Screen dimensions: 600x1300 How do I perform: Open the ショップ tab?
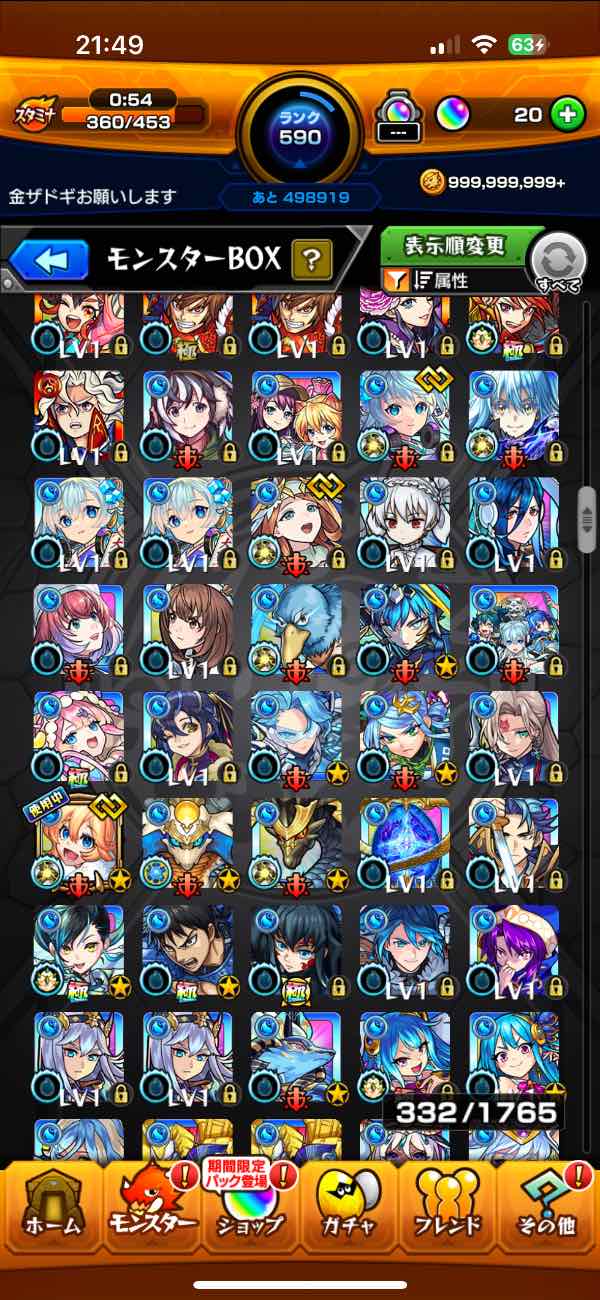point(250,1206)
